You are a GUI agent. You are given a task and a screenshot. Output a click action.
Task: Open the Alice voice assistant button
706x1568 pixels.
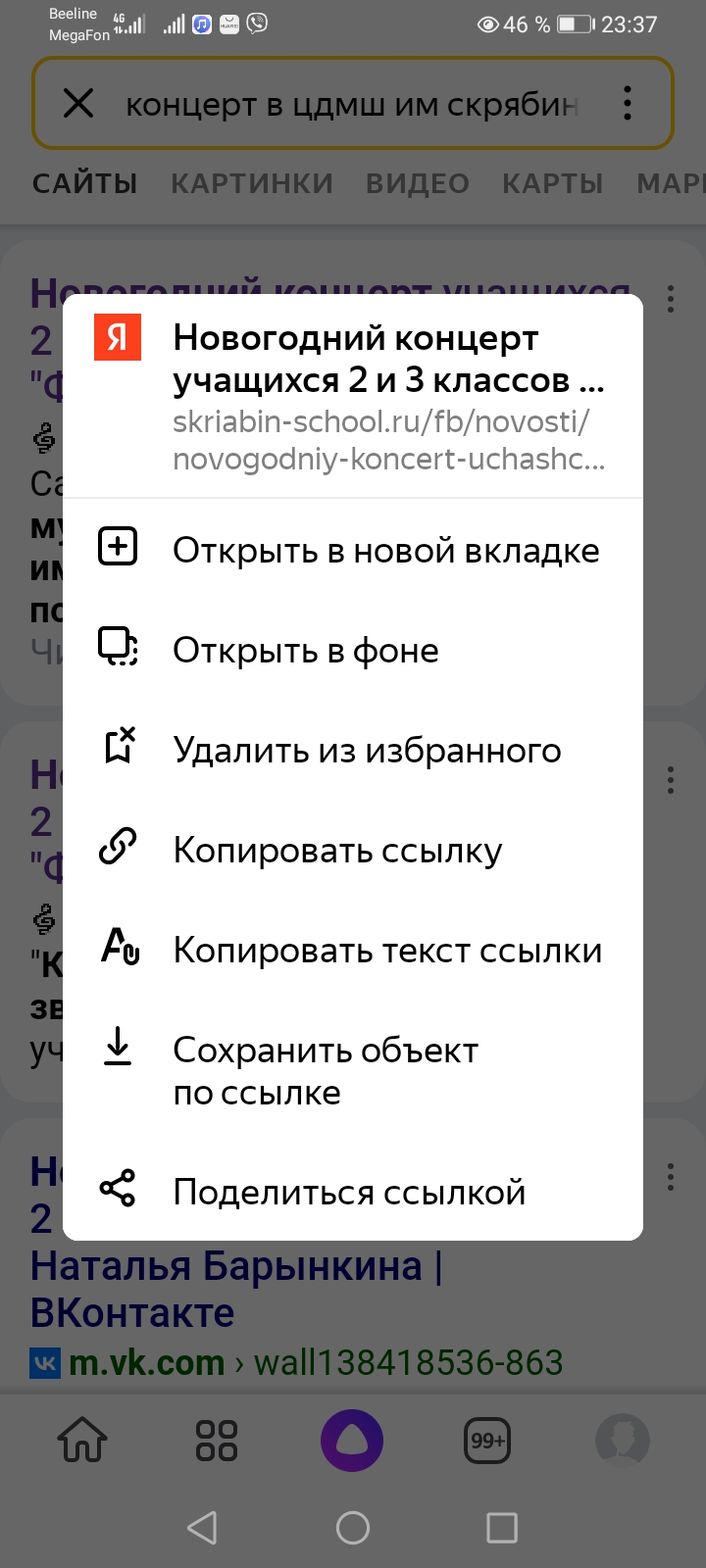[x=352, y=1441]
